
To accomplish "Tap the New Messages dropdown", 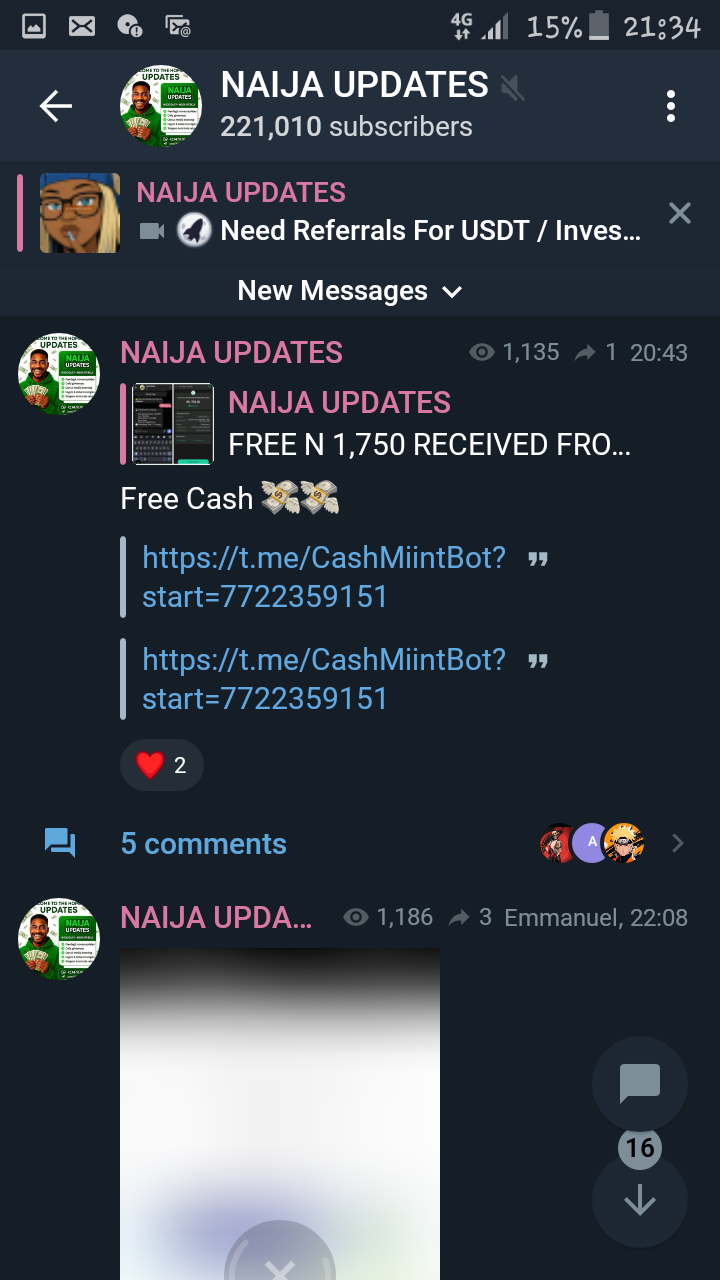I will click(x=350, y=291).
